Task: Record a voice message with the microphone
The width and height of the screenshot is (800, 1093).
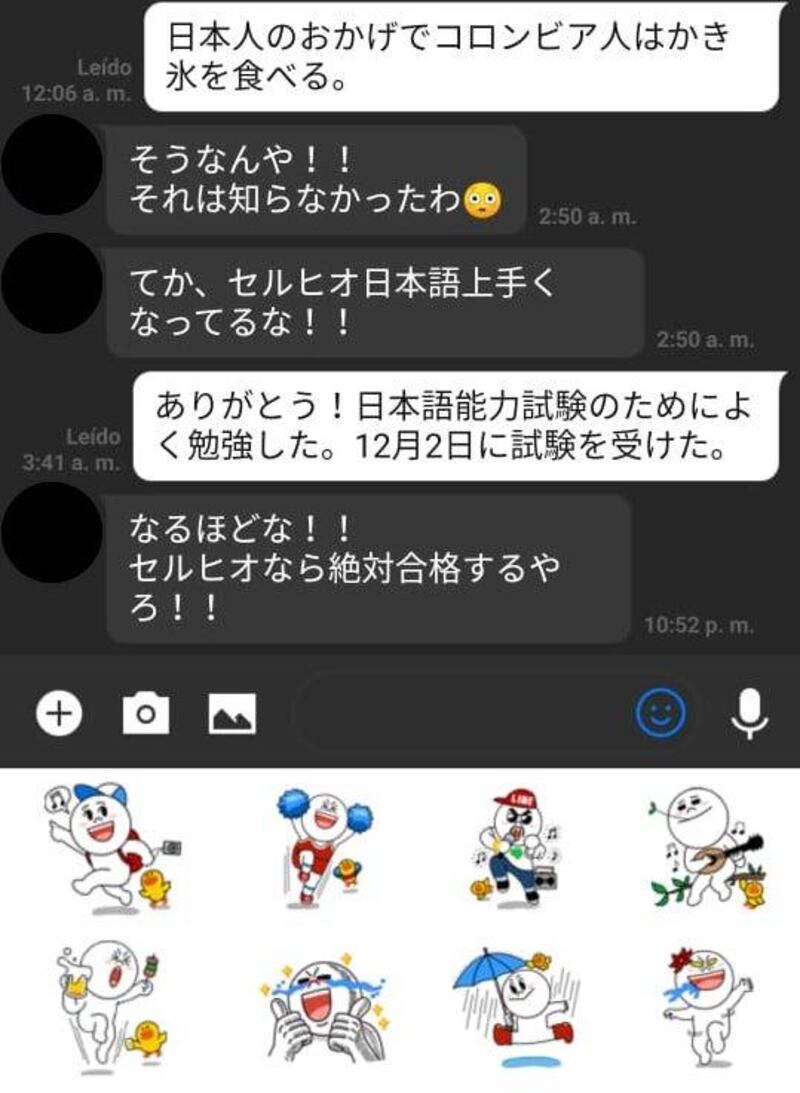Action: click(x=749, y=714)
